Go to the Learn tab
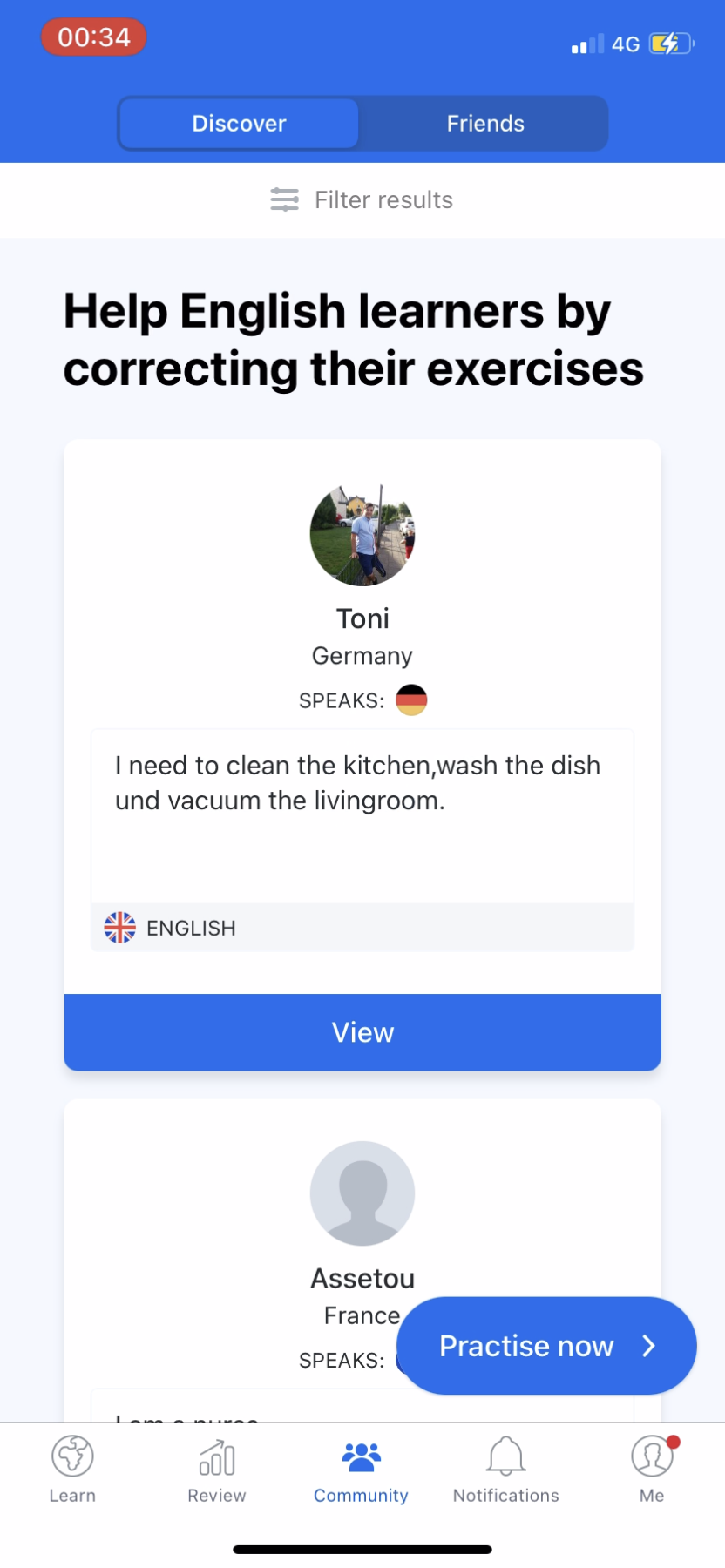 tap(72, 1470)
